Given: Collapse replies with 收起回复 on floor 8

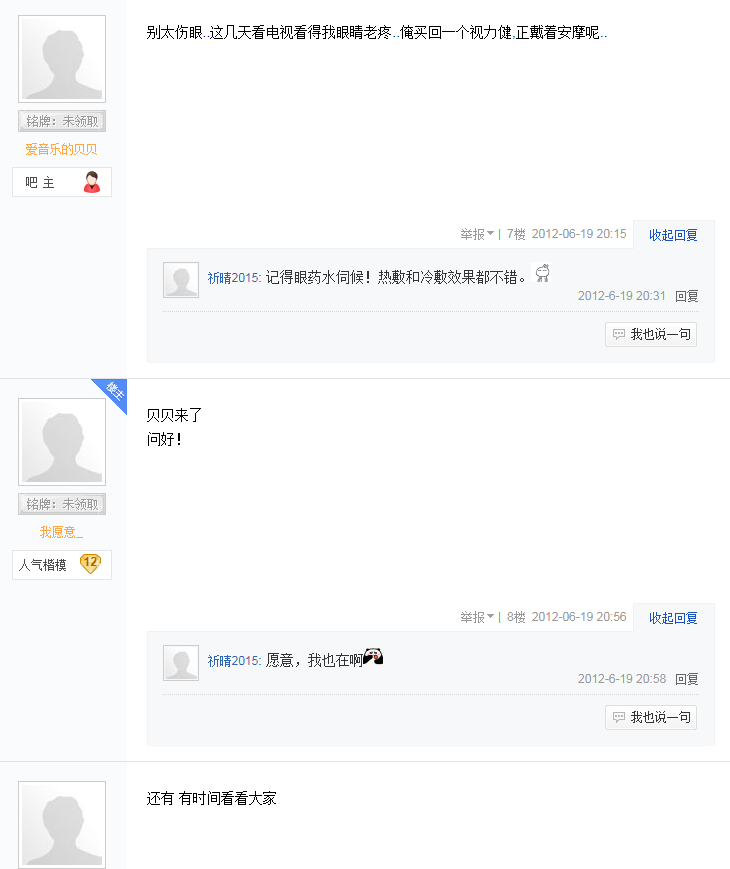Looking at the screenshot, I should (673, 618).
